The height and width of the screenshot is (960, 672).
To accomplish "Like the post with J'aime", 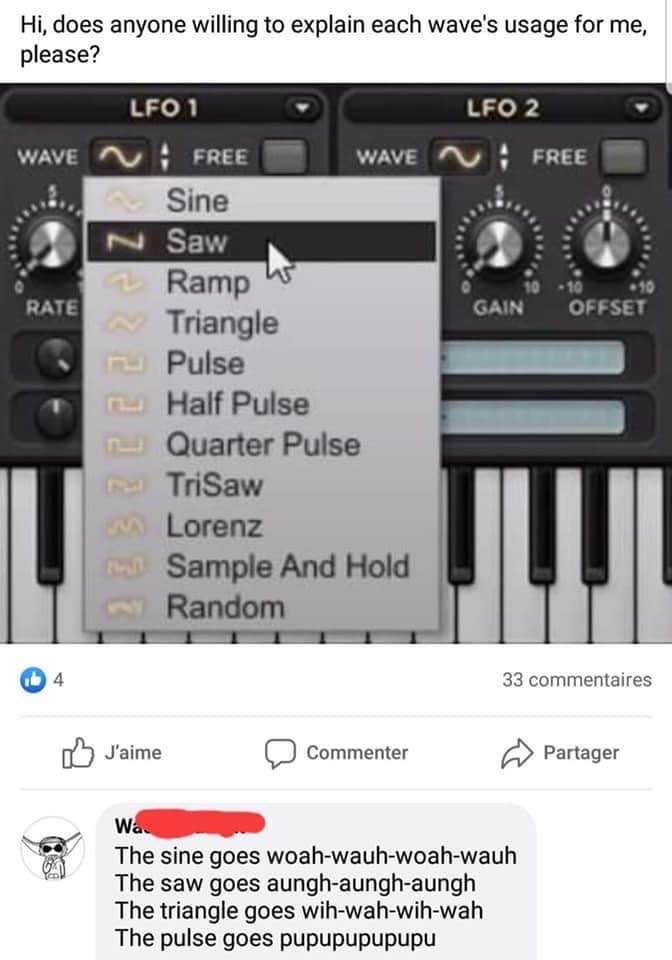I will tap(111, 753).
